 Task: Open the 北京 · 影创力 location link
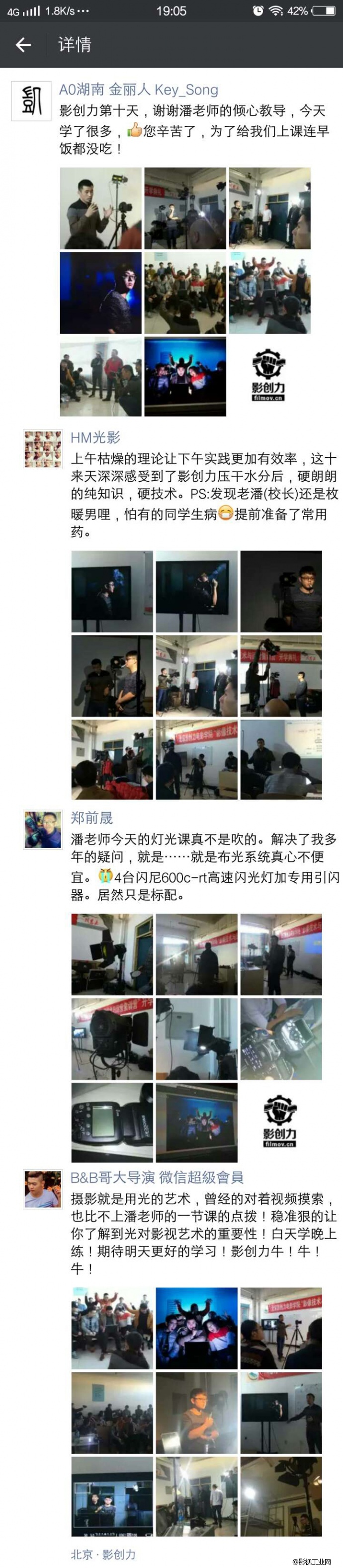pyautogui.click(x=103, y=1554)
